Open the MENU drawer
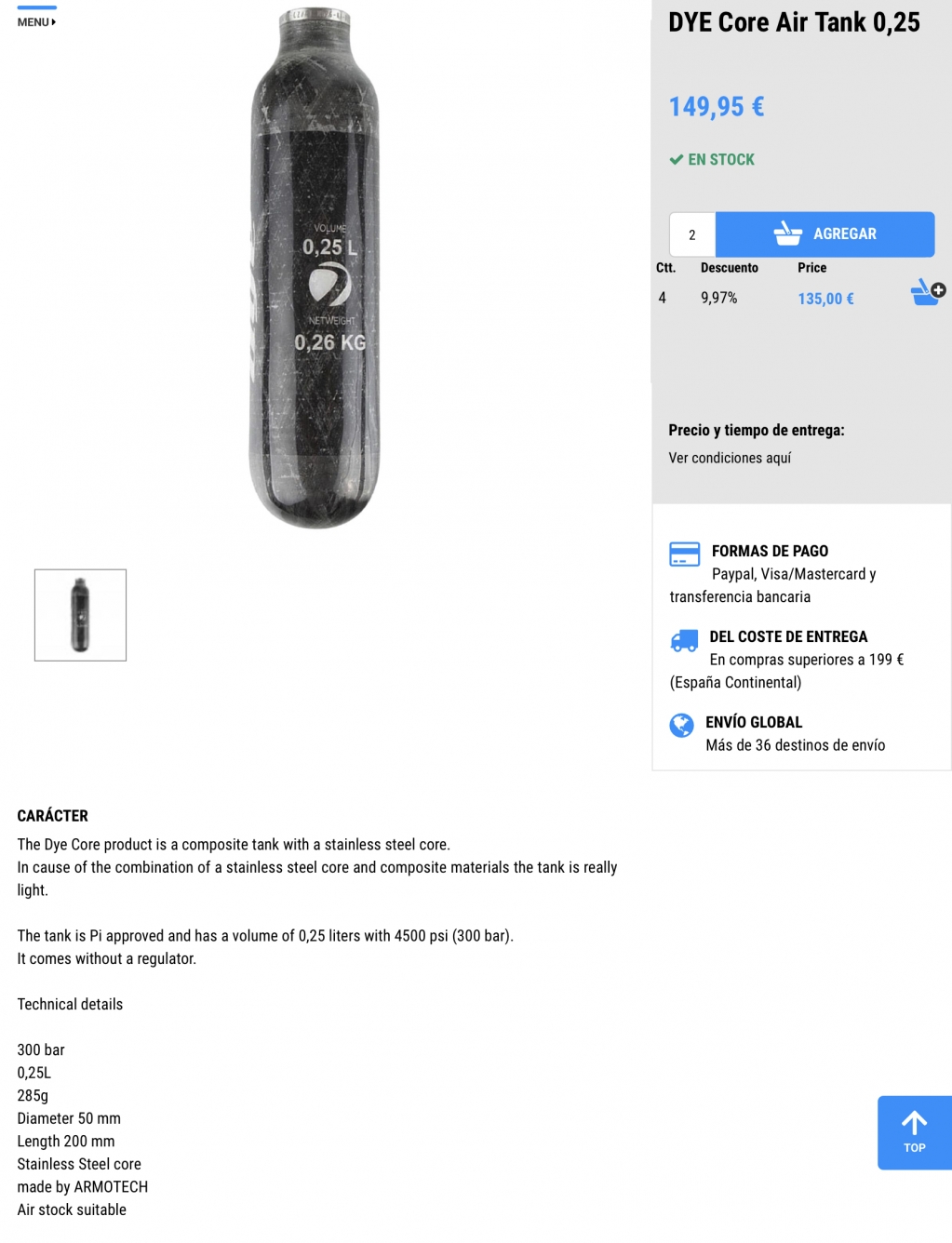 click(36, 20)
